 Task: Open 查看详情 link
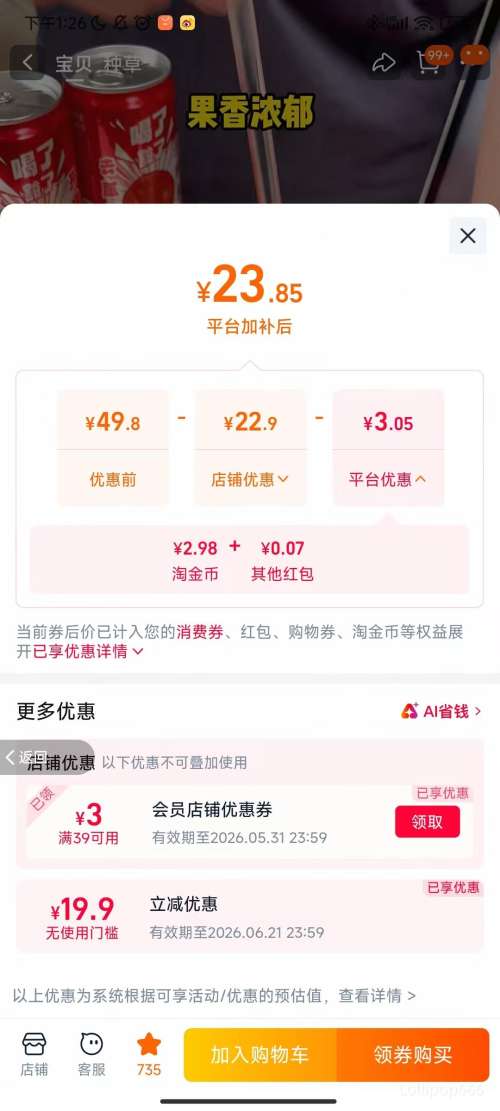click(377, 996)
